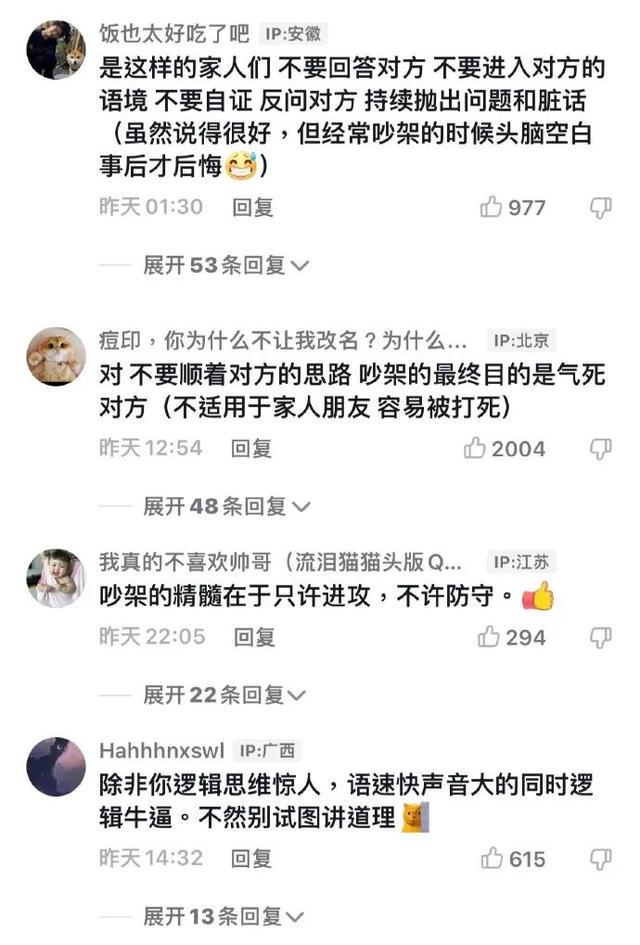Reply to the comment posted at 22:05
The height and width of the screenshot is (945, 640).
(x=254, y=636)
